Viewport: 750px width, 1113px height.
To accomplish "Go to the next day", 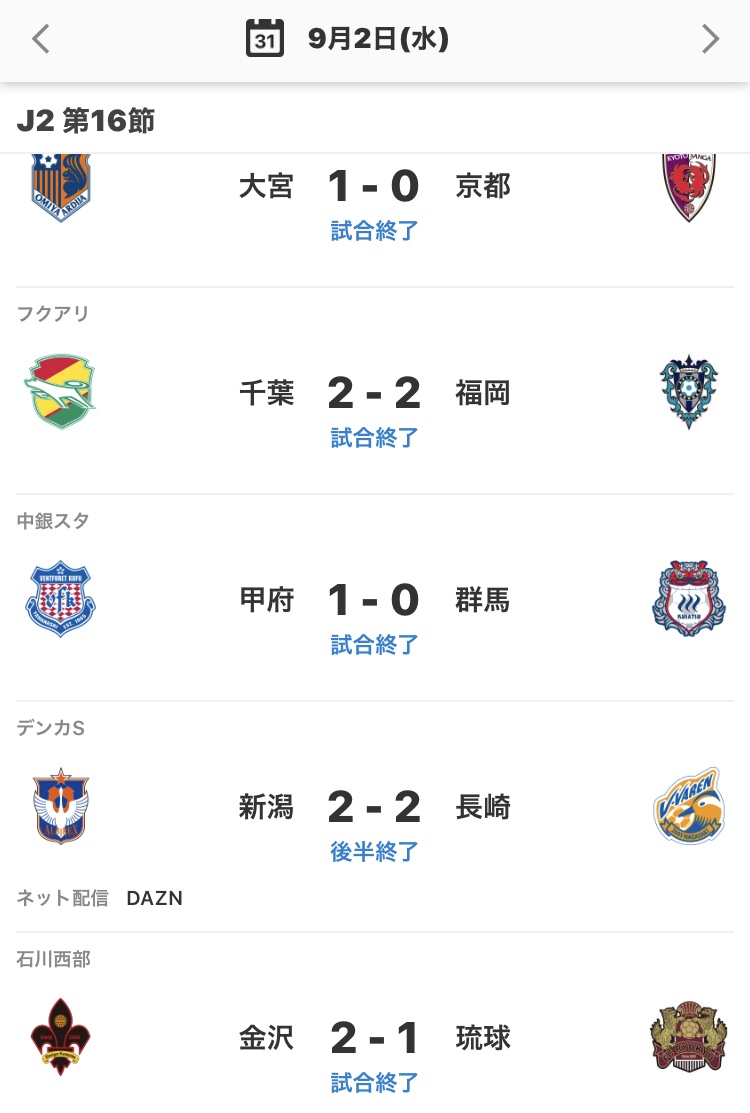I will (709, 39).
